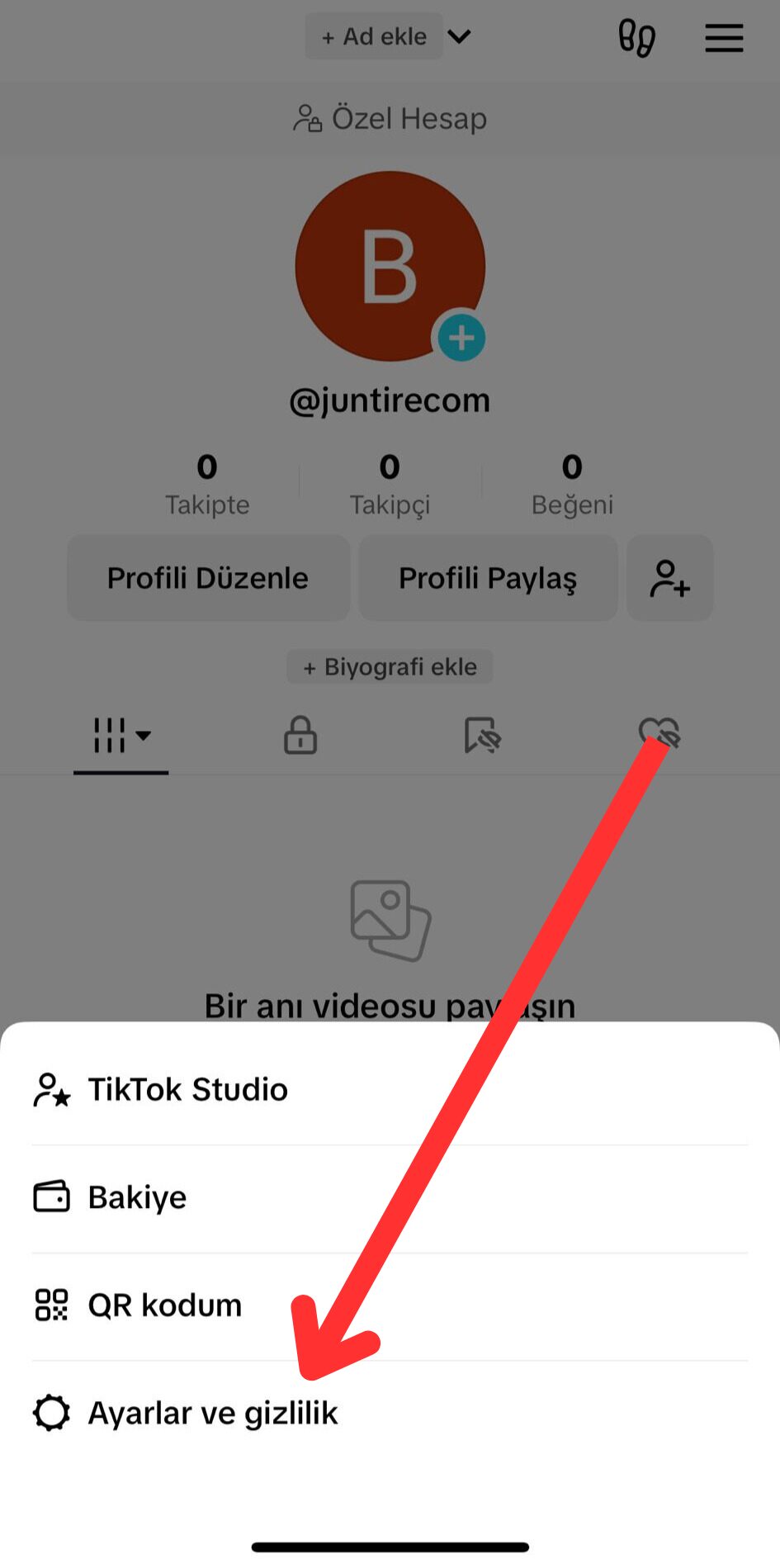Expand the account switcher chevron
This screenshot has width=780, height=1568.
pos(460,36)
